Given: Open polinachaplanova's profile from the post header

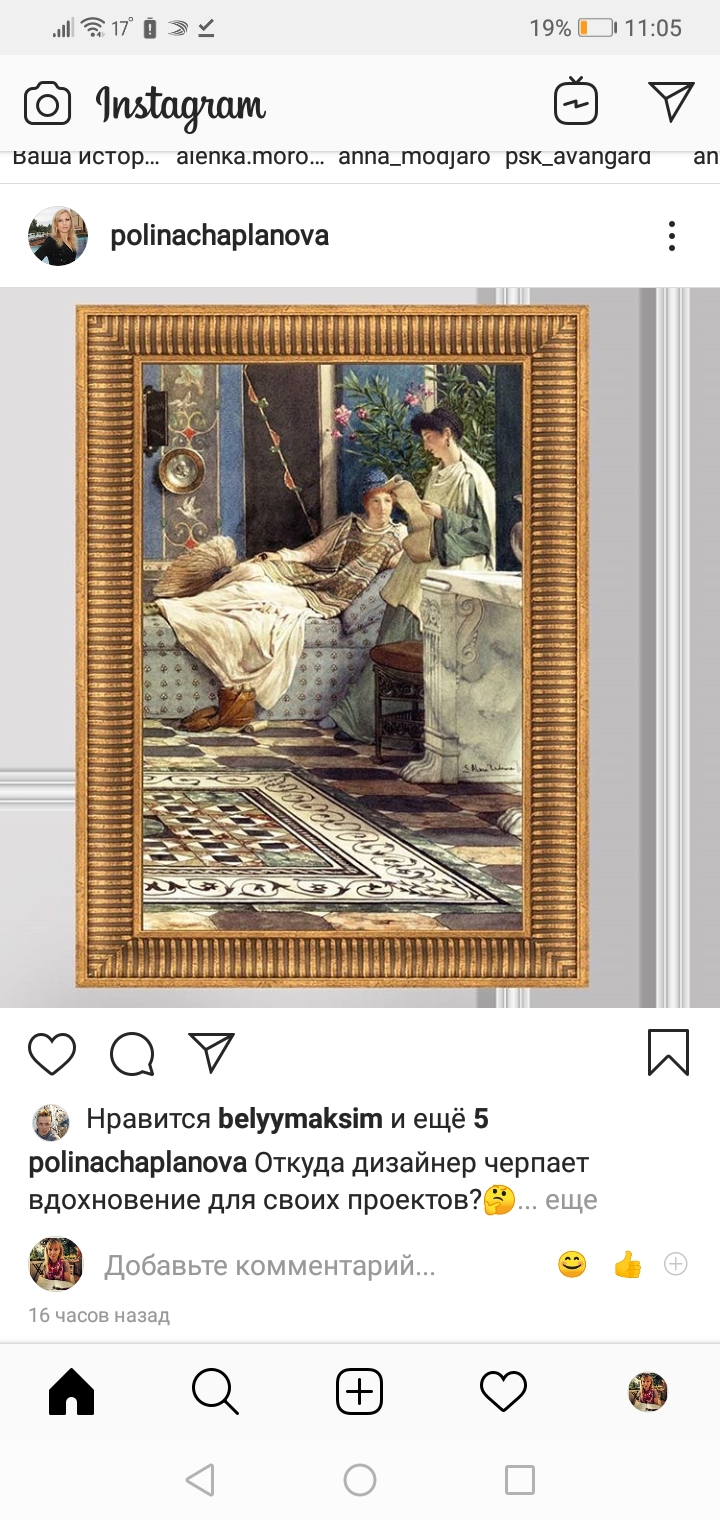Looking at the screenshot, I should (219, 236).
